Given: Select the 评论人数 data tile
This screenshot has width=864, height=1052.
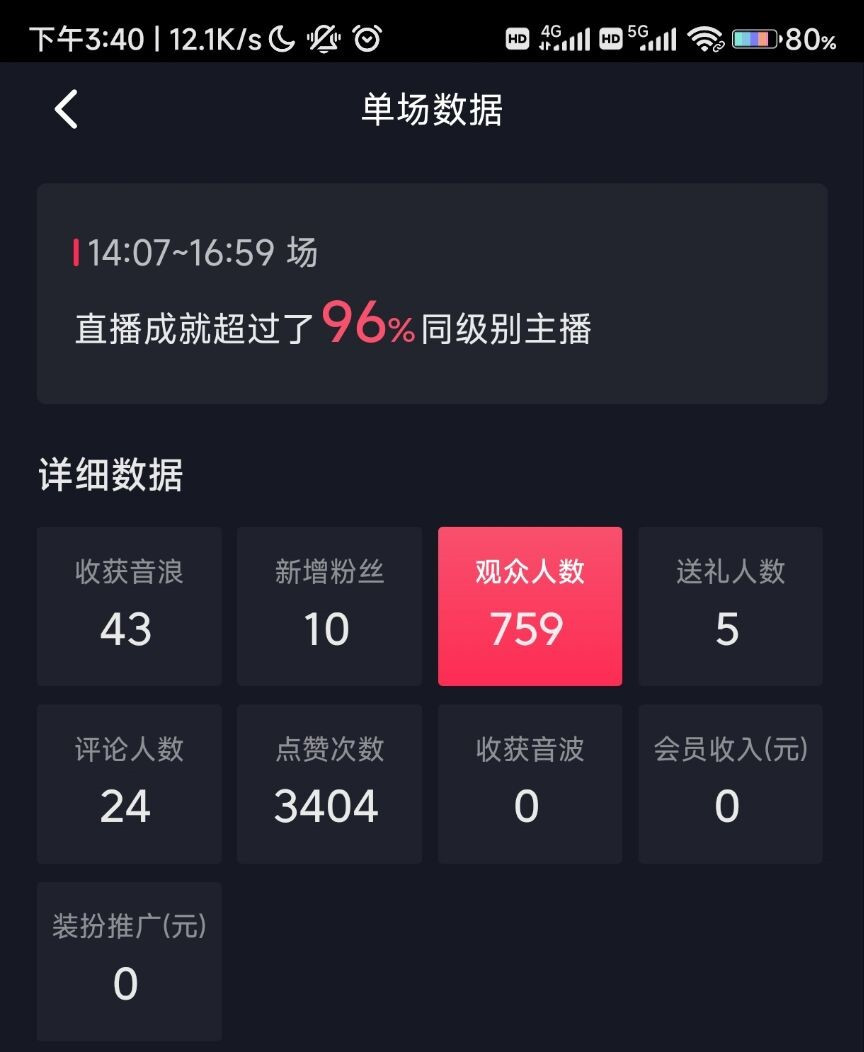Looking at the screenshot, I should pos(129,783).
